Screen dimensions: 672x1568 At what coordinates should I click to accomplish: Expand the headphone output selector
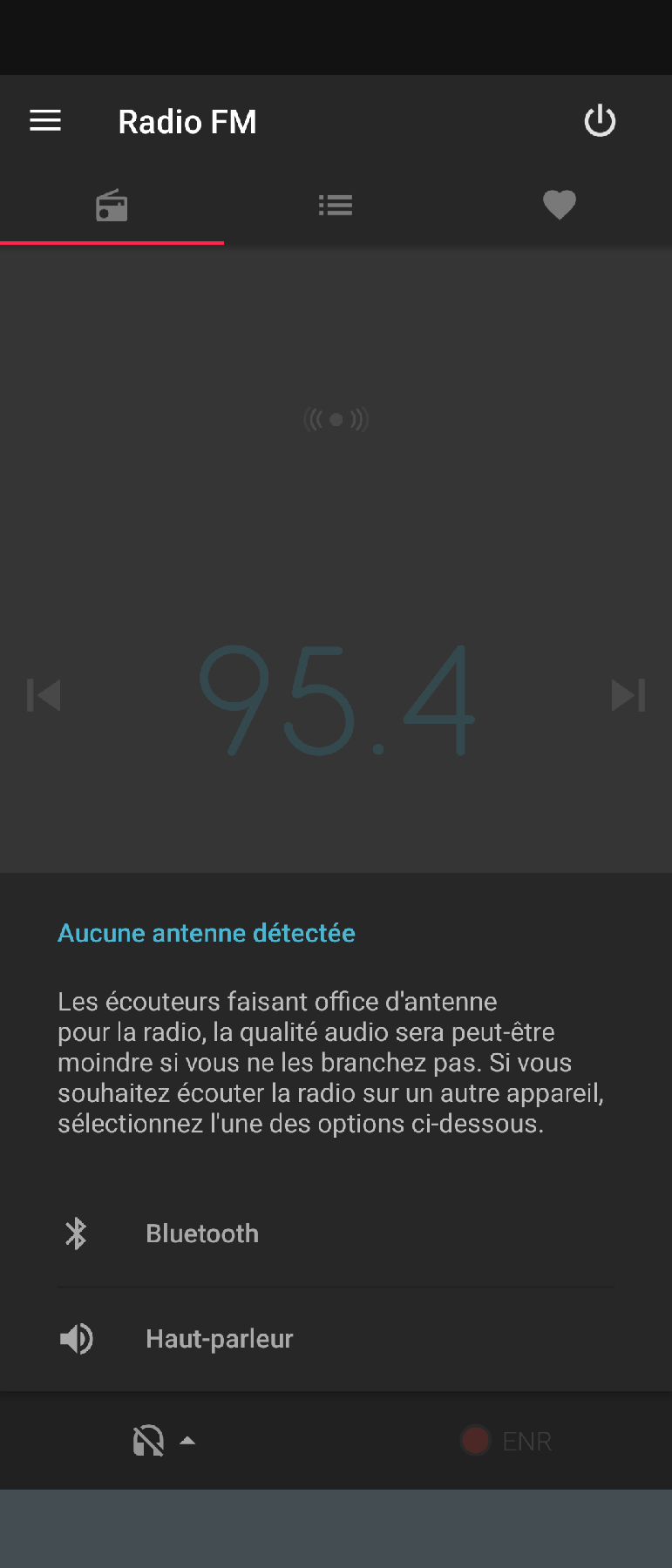pyautogui.click(x=163, y=1441)
